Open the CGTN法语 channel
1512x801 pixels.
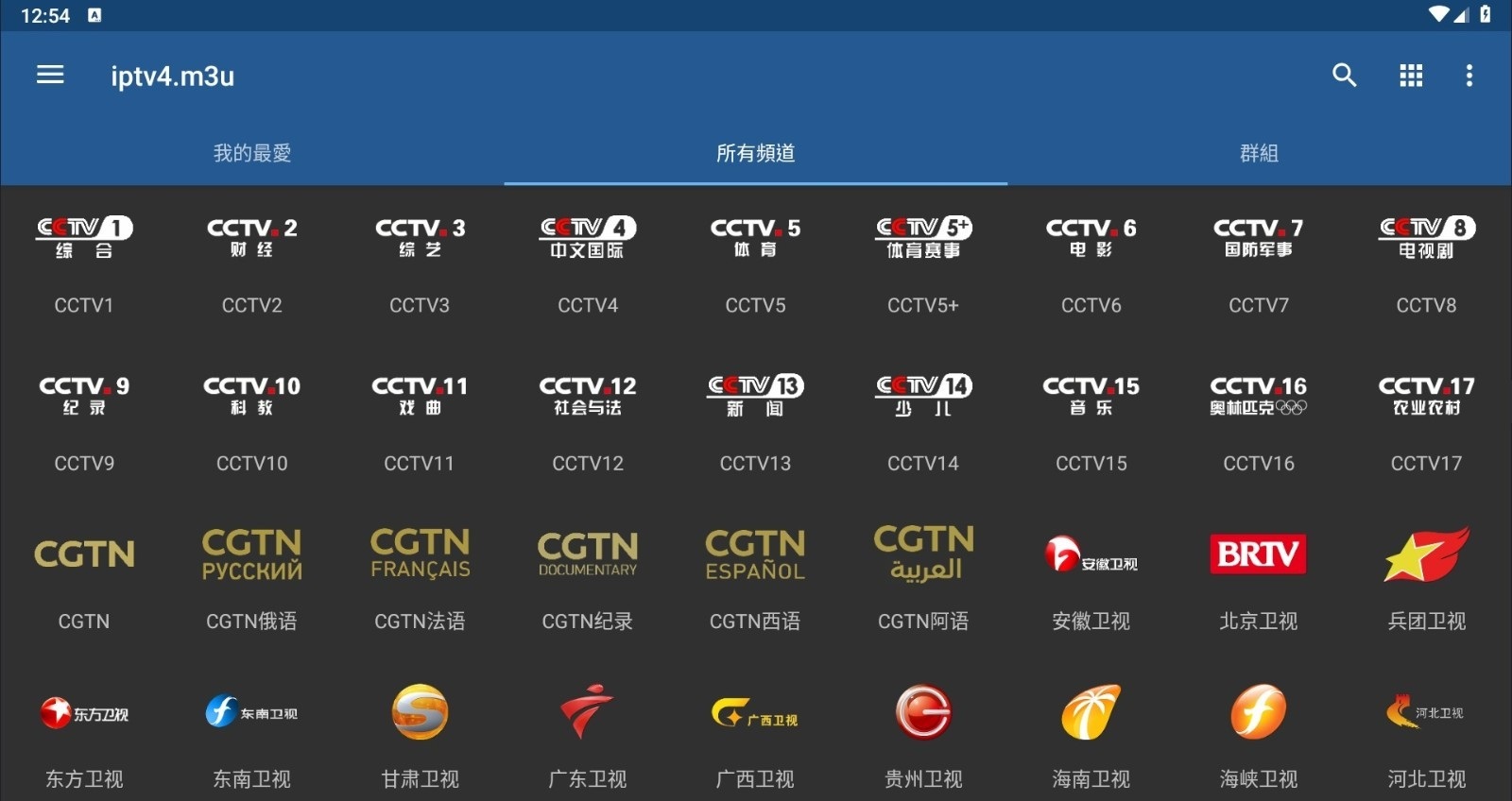[420, 578]
